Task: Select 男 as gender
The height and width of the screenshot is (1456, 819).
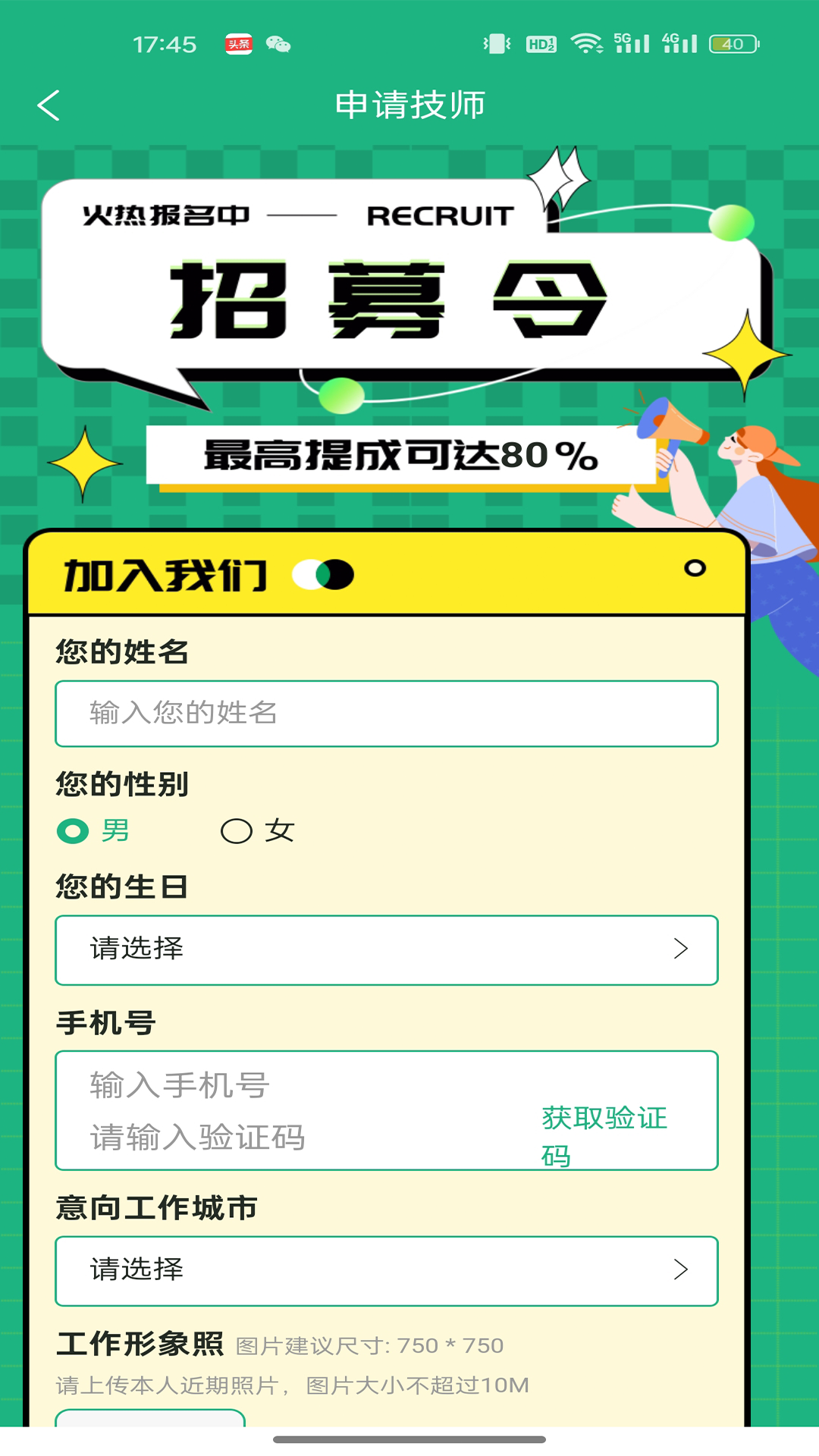Action: [x=74, y=831]
